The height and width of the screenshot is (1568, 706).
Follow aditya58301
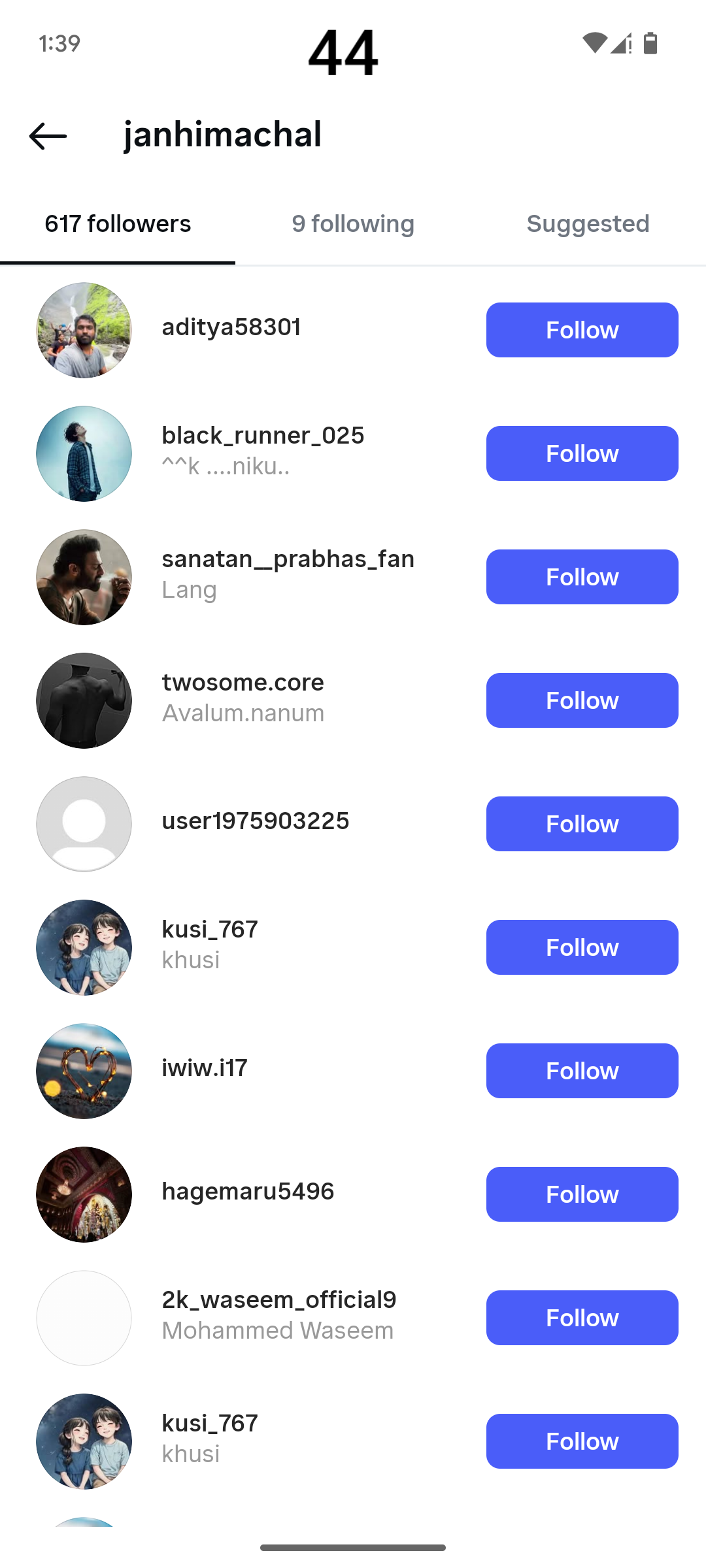pos(582,330)
